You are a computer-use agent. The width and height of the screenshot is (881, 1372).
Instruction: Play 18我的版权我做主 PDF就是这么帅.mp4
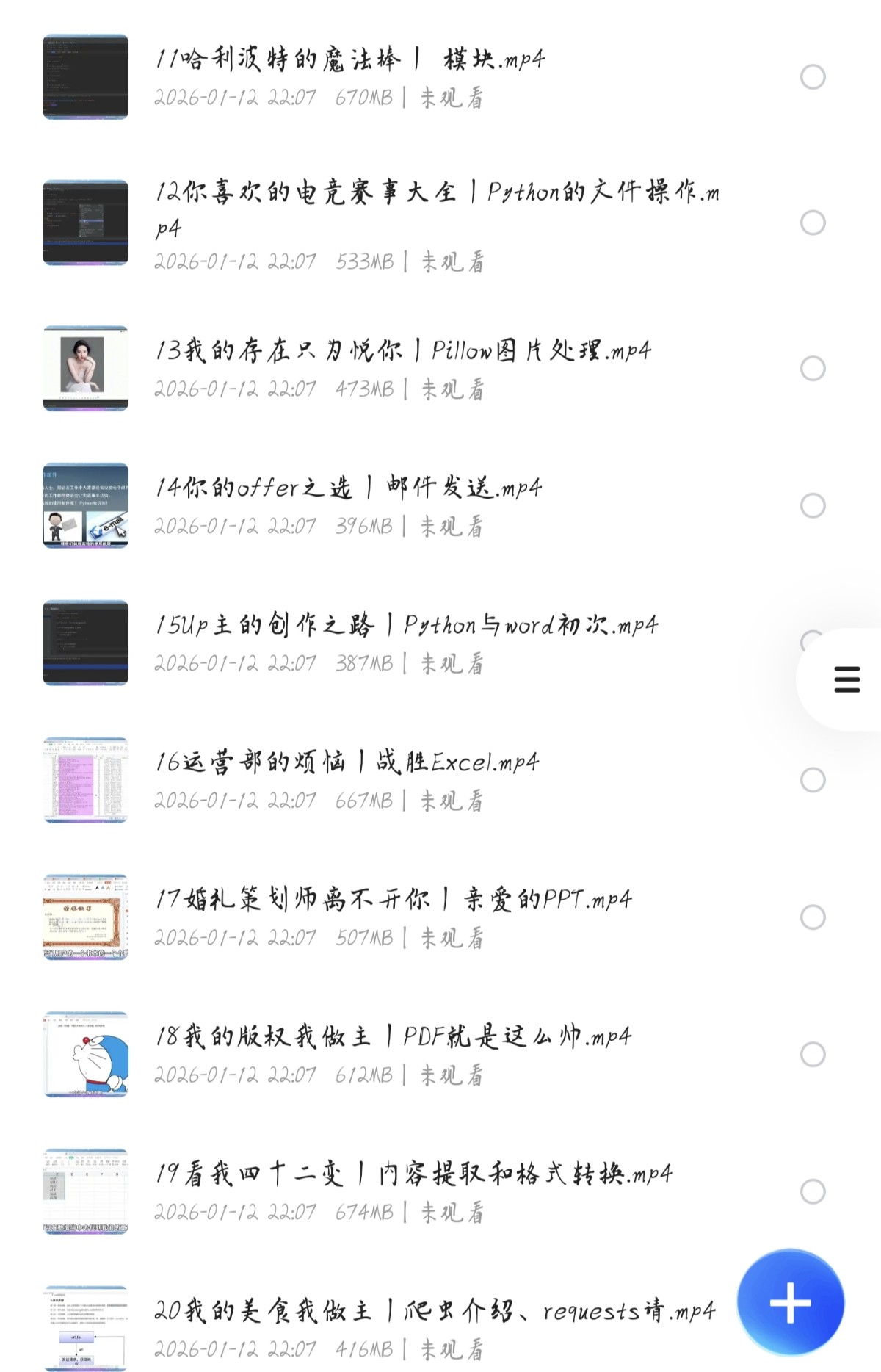pos(393,1036)
